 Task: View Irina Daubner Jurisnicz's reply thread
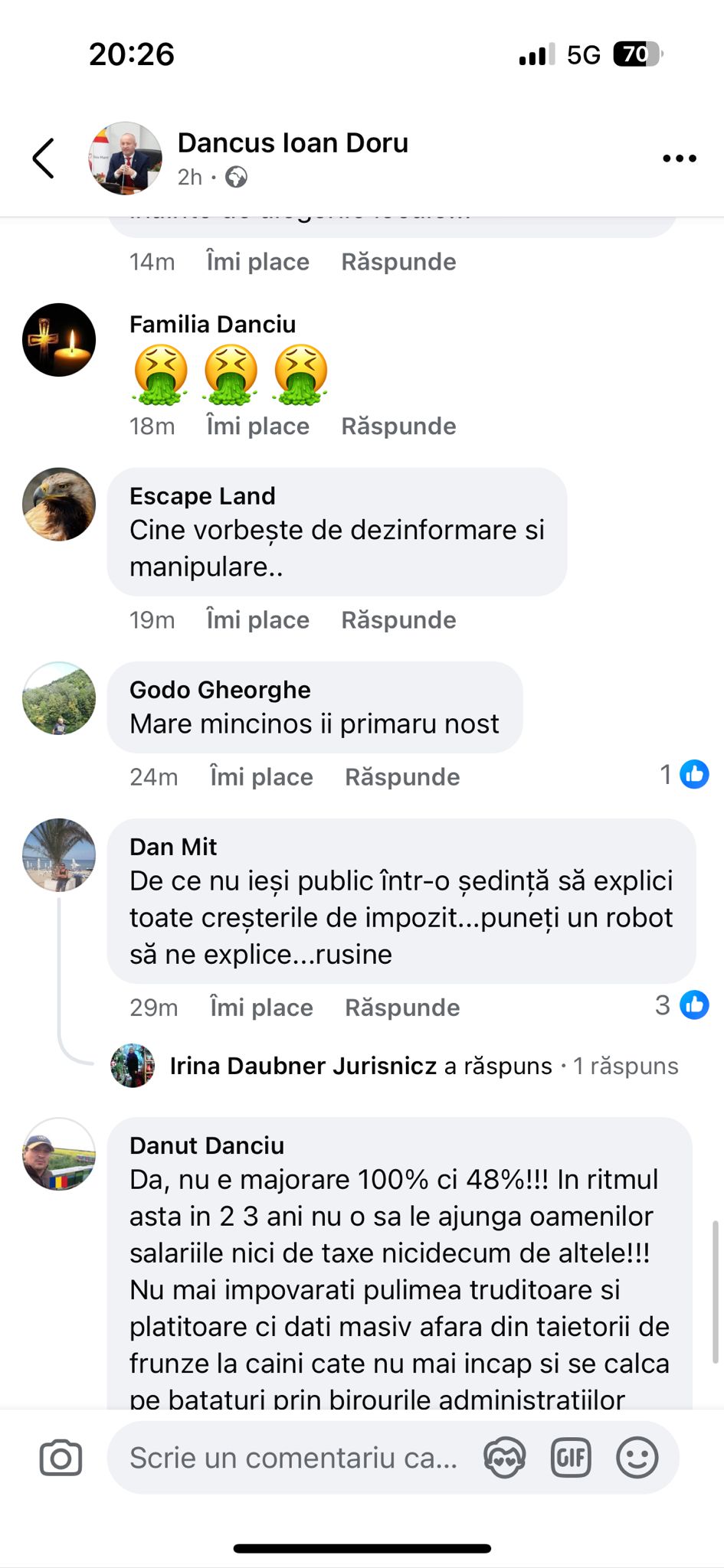(x=423, y=1066)
